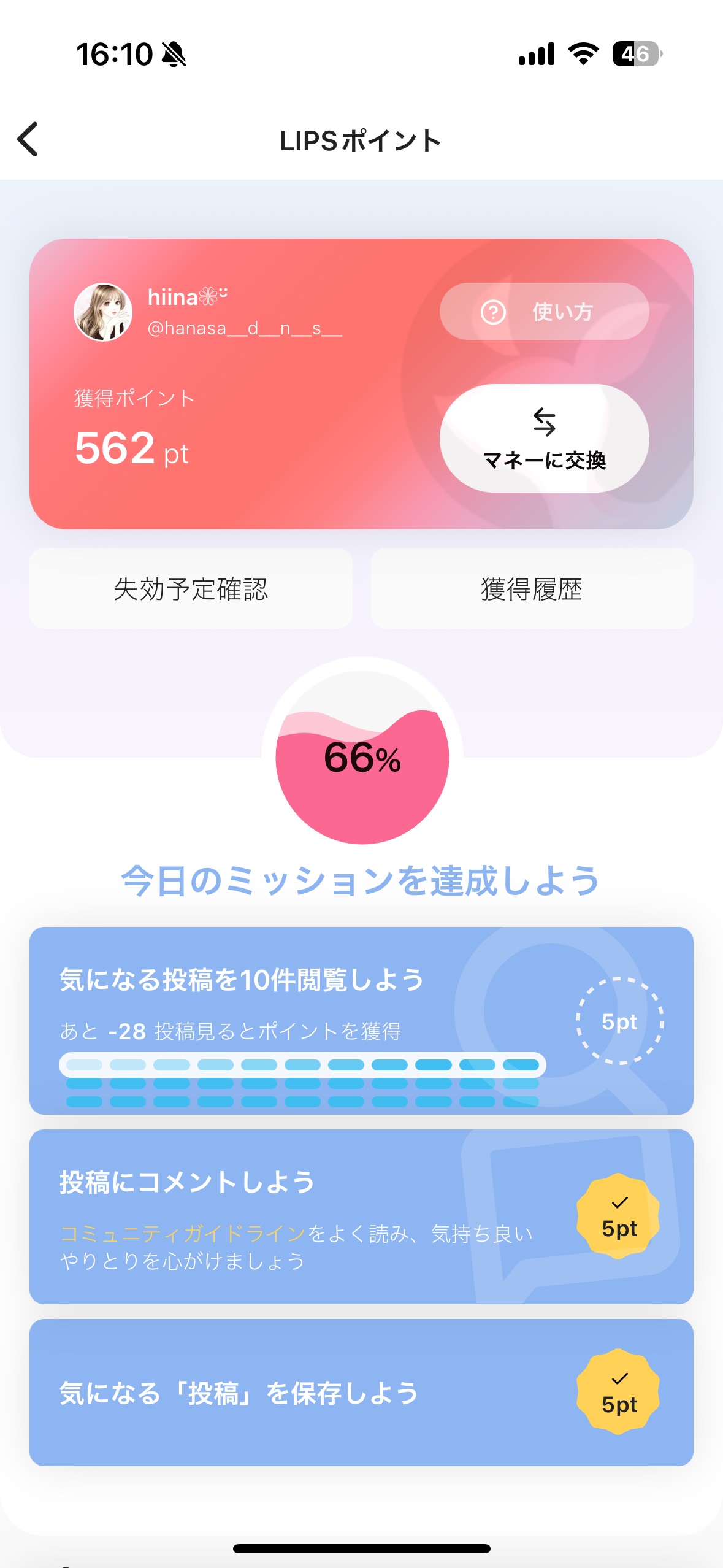The height and width of the screenshot is (1568, 723).
Task: Tap the 66% progress circle
Action: [x=361, y=759]
